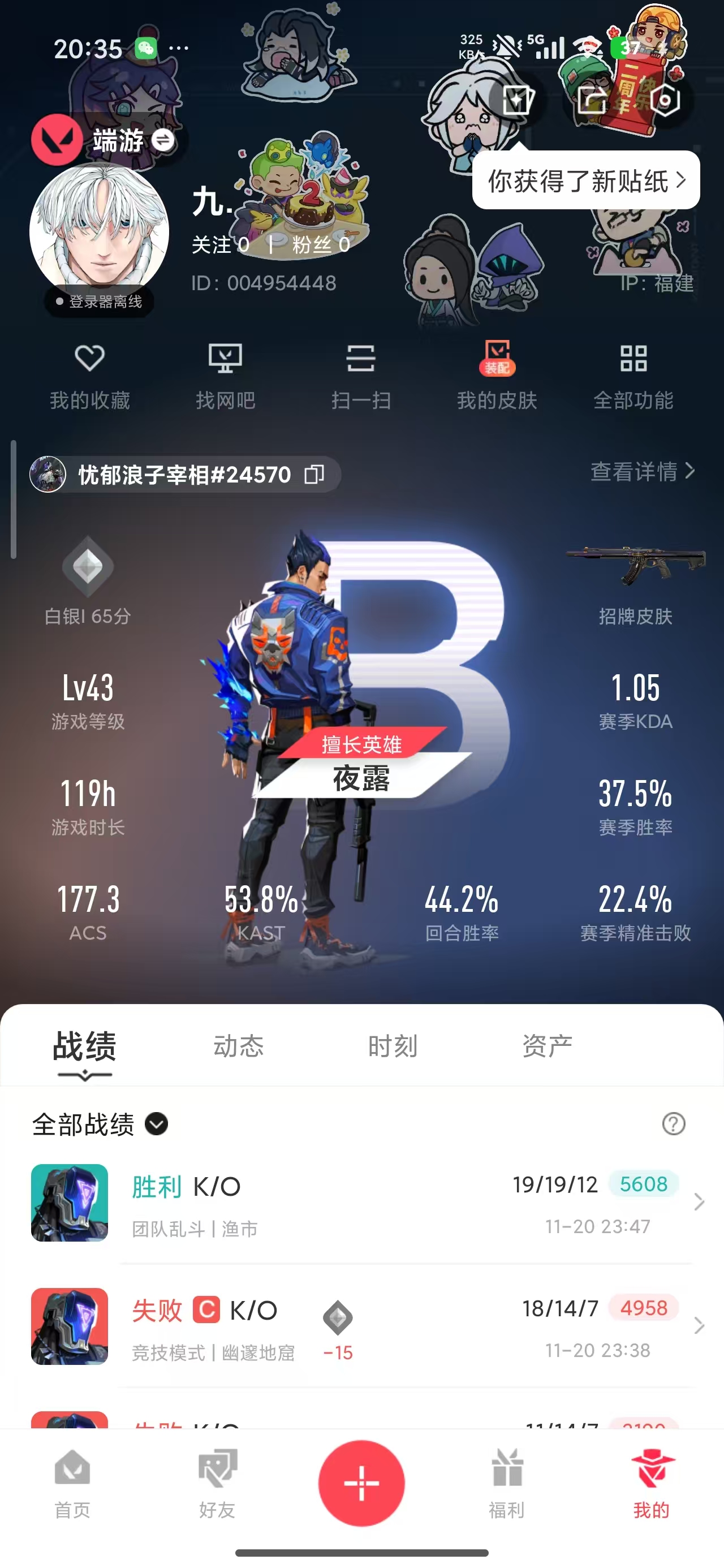Open the profile avatar picture

[99, 232]
